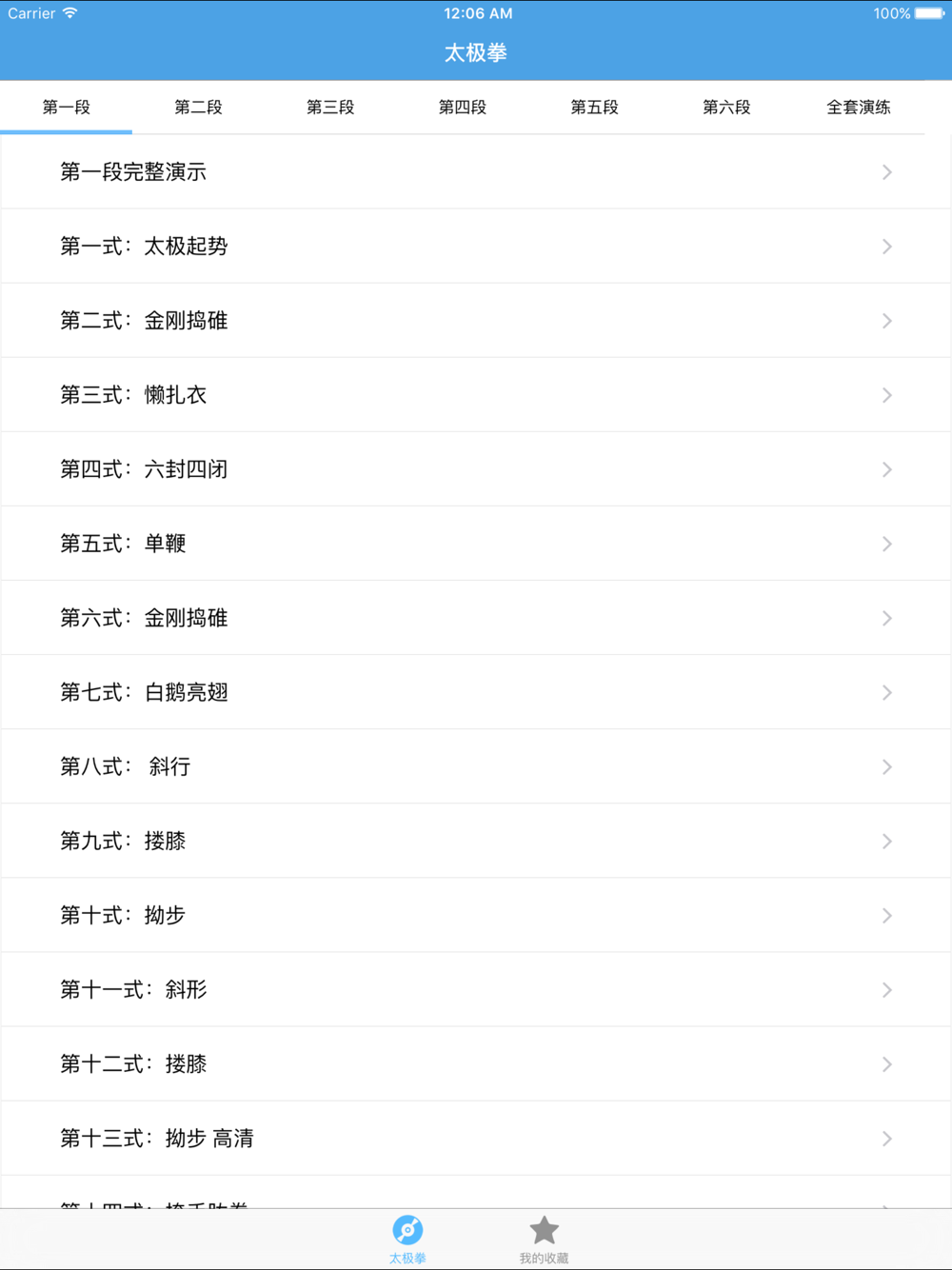
Task: Open 第四式：六封四闭
Action: click(476, 469)
